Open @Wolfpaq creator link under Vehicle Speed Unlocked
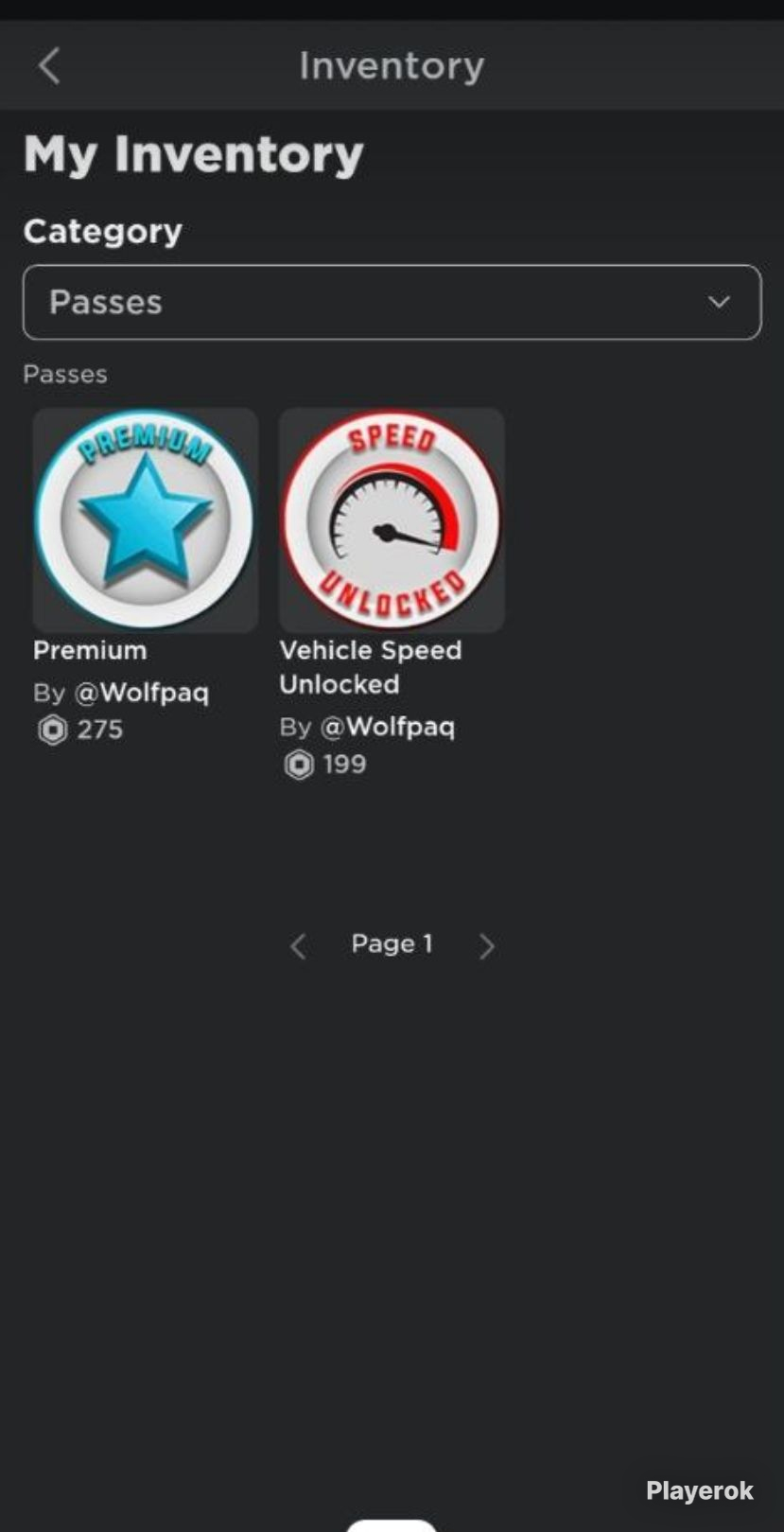Image resolution: width=784 pixels, height=1532 pixels. coord(388,727)
